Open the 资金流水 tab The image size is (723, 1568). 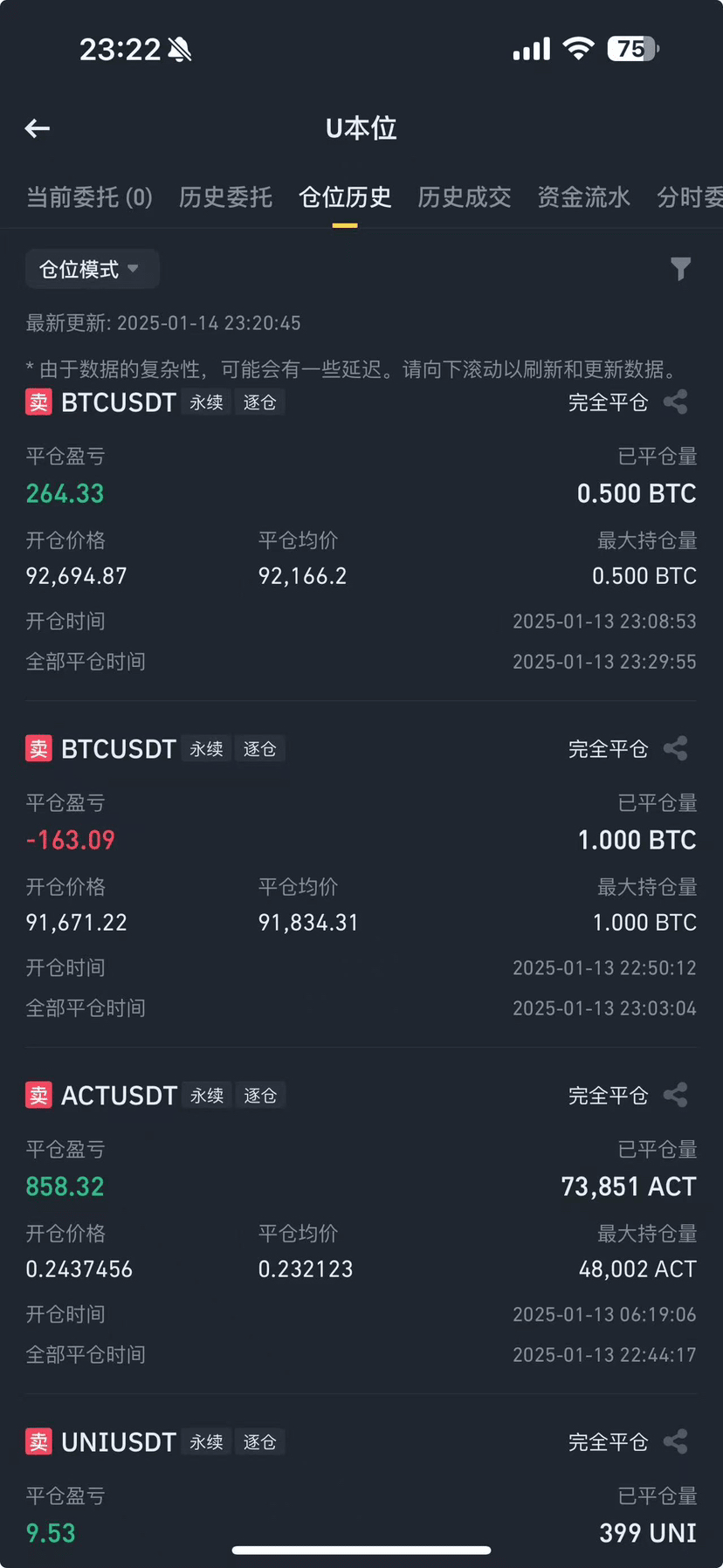(x=583, y=197)
